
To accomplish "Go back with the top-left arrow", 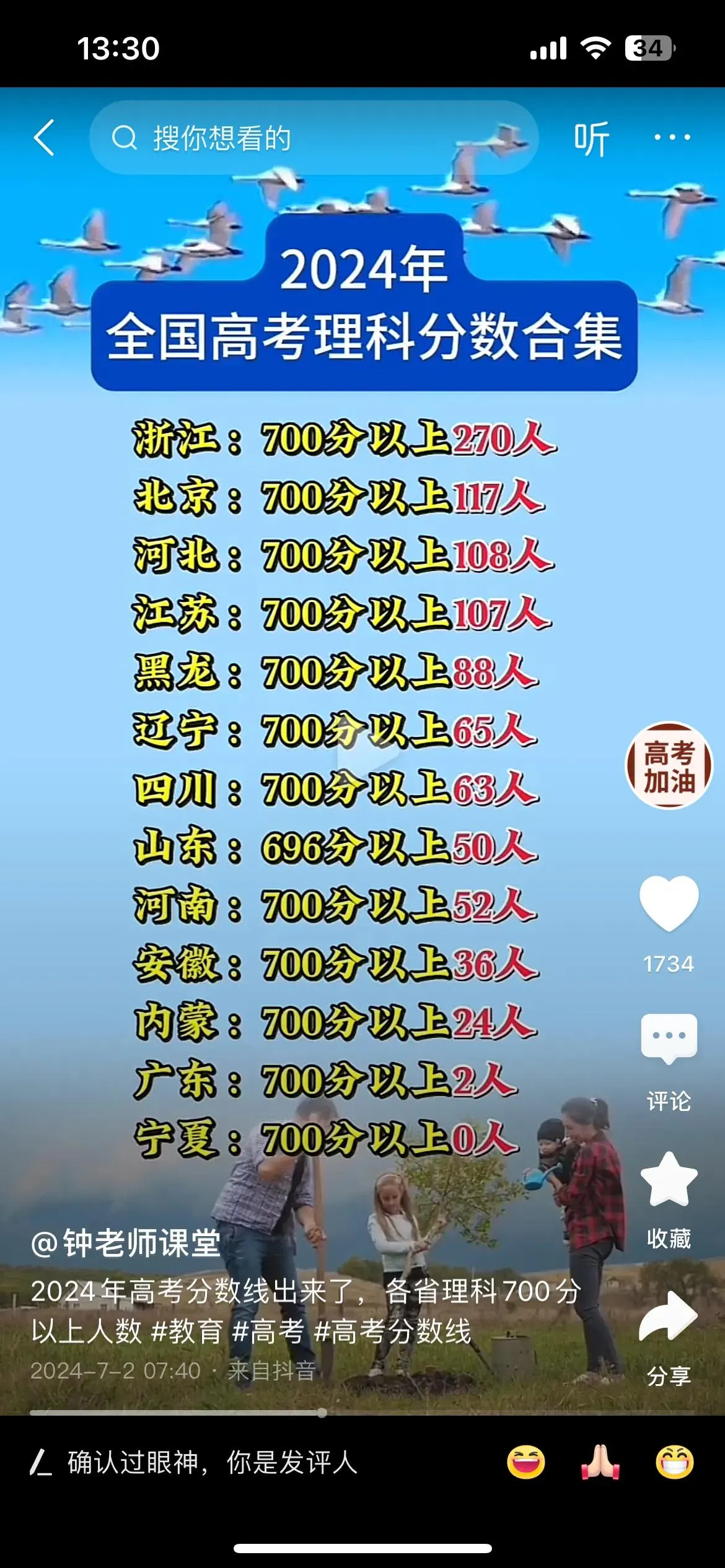I will pyautogui.click(x=45, y=137).
